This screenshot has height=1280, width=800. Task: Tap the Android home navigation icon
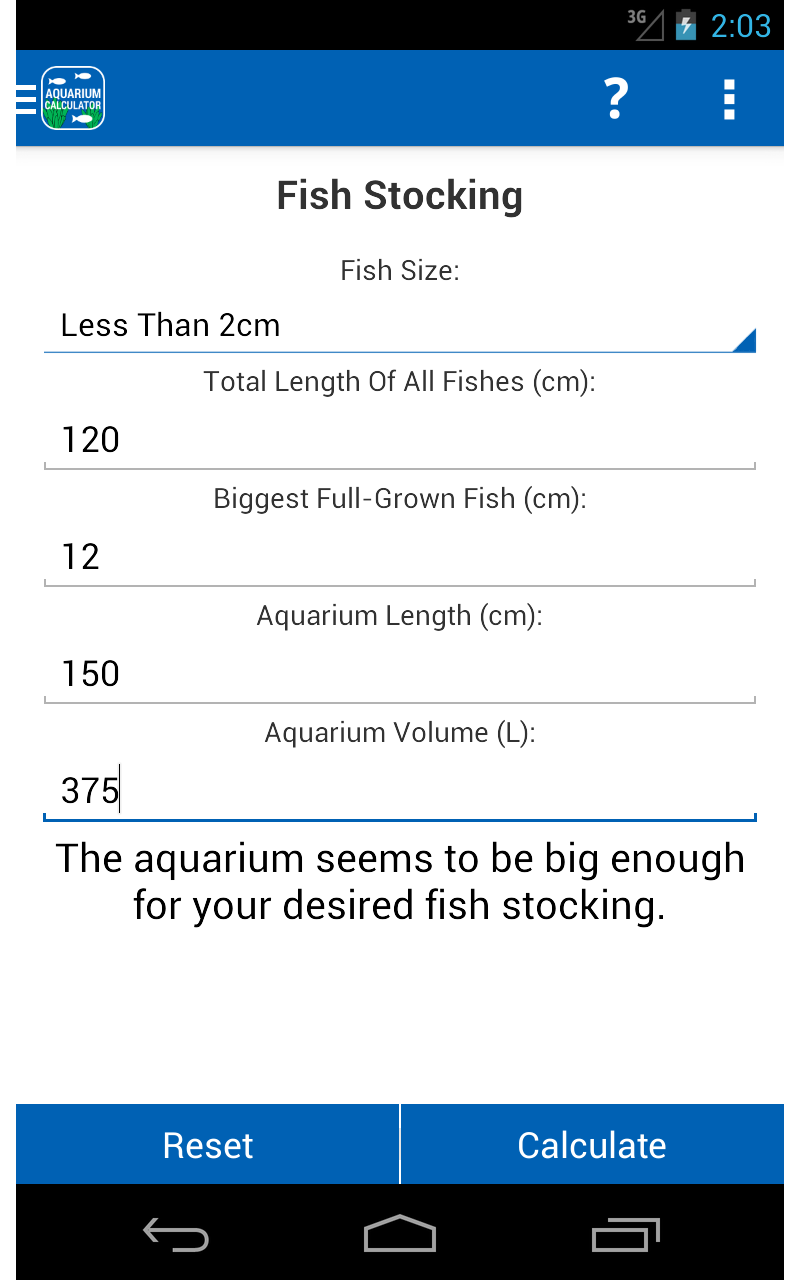point(400,1235)
